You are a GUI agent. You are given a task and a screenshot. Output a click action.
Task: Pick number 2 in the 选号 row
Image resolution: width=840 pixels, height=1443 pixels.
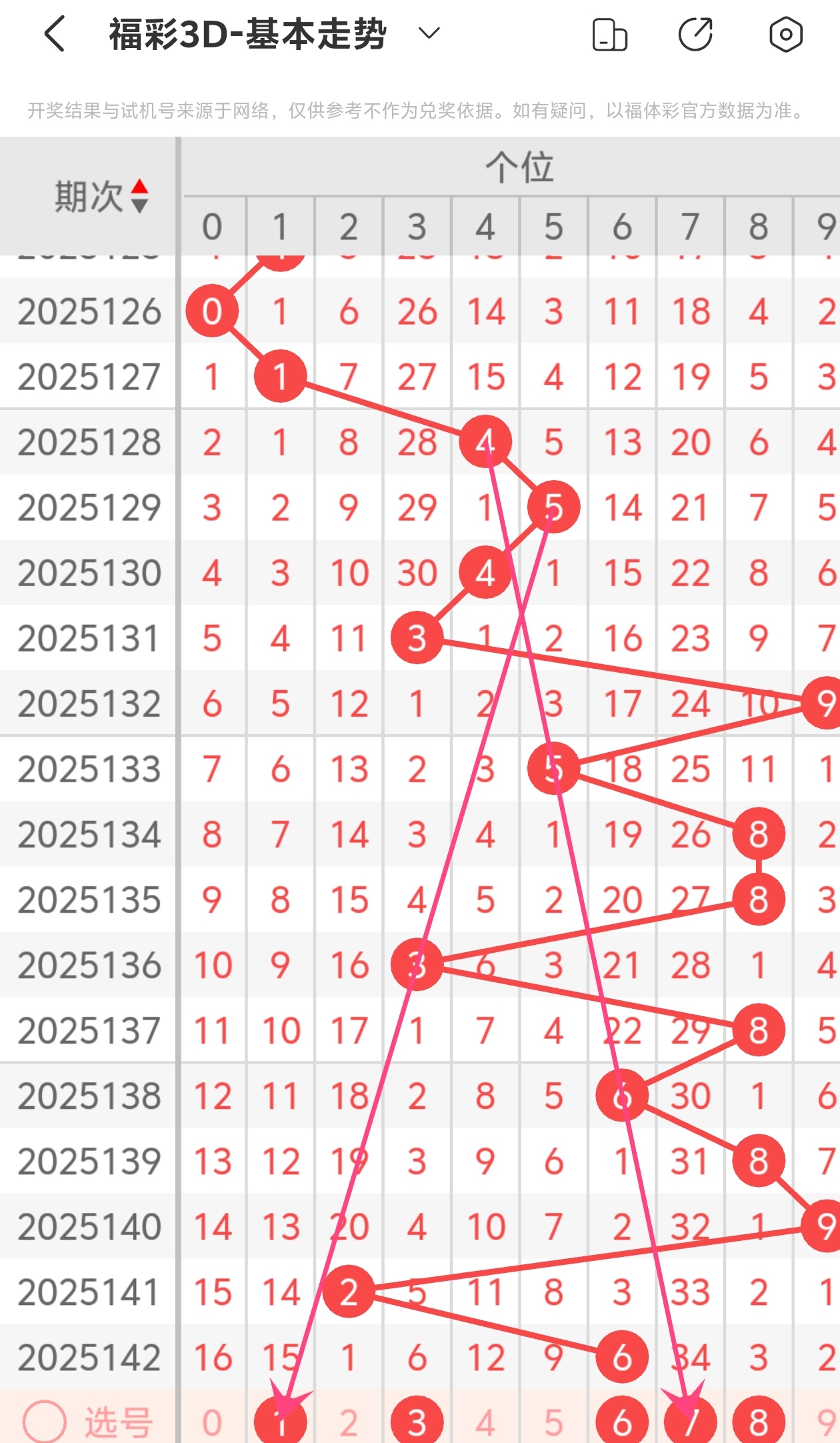pos(349,1423)
